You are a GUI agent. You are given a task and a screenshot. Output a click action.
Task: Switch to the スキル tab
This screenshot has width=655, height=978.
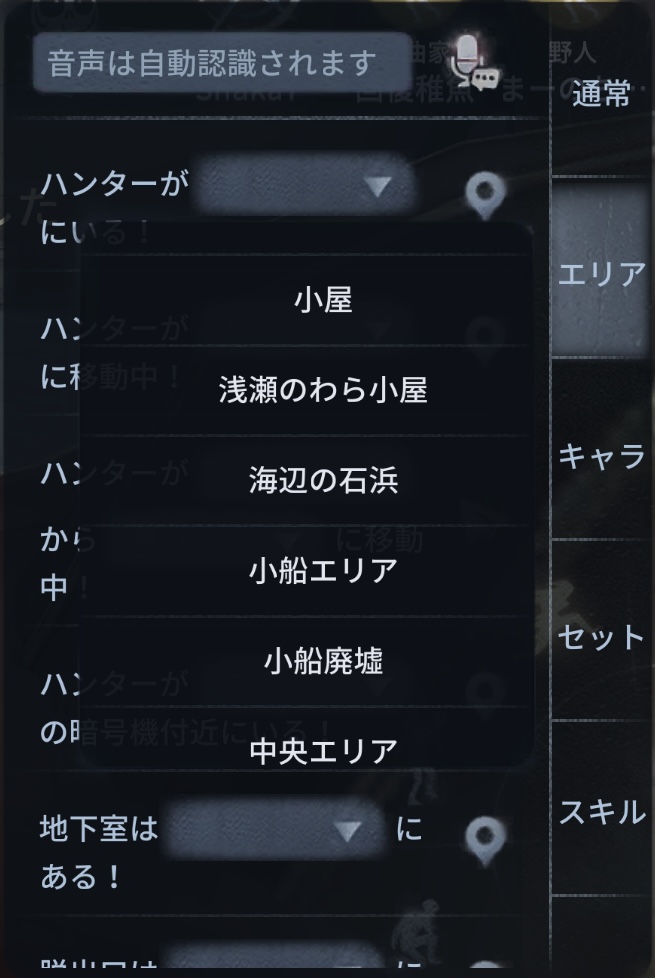(x=602, y=812)
